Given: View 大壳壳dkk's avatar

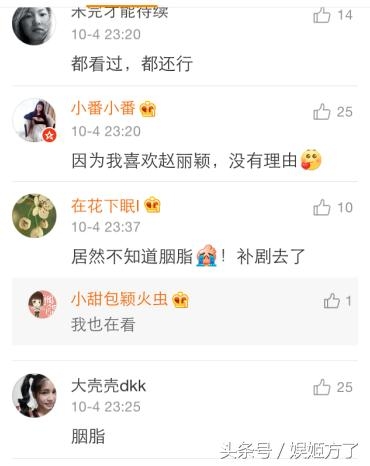Looking at the screenshot, I should 34,395.
